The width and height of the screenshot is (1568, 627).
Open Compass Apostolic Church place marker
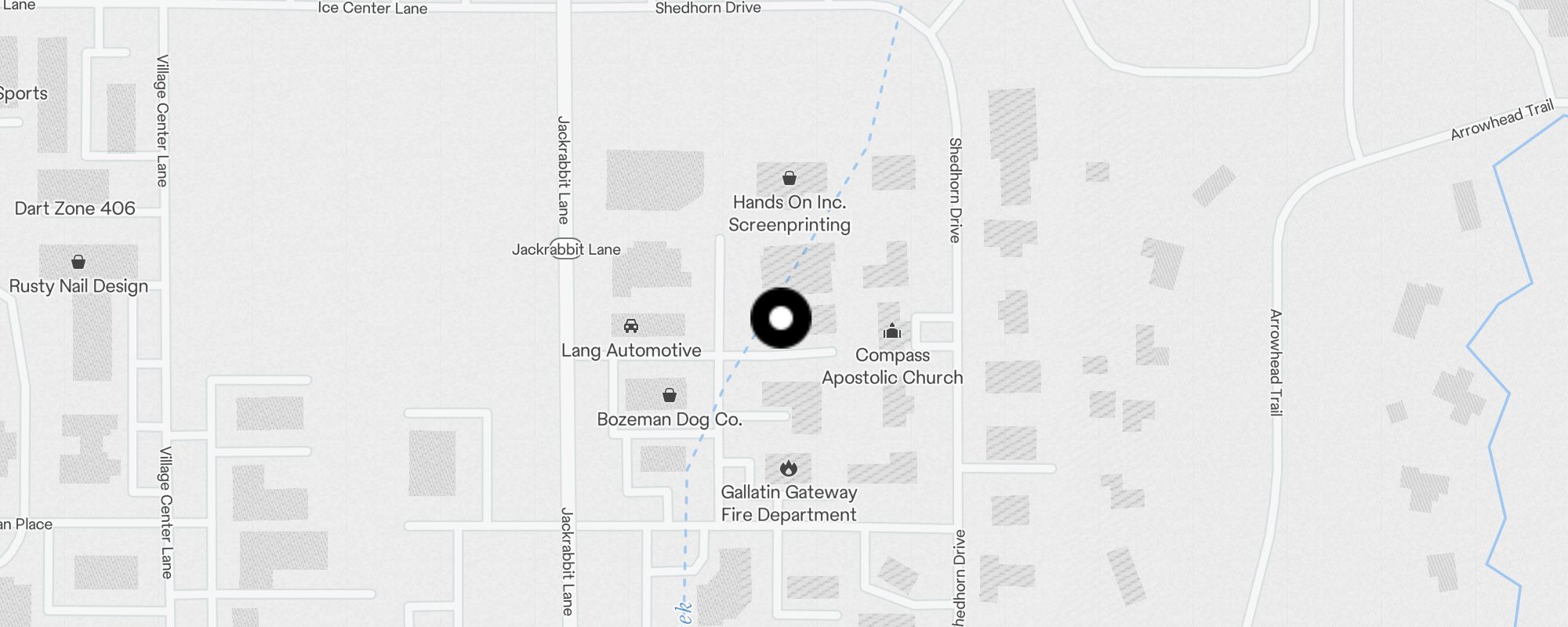pos(892,332)
